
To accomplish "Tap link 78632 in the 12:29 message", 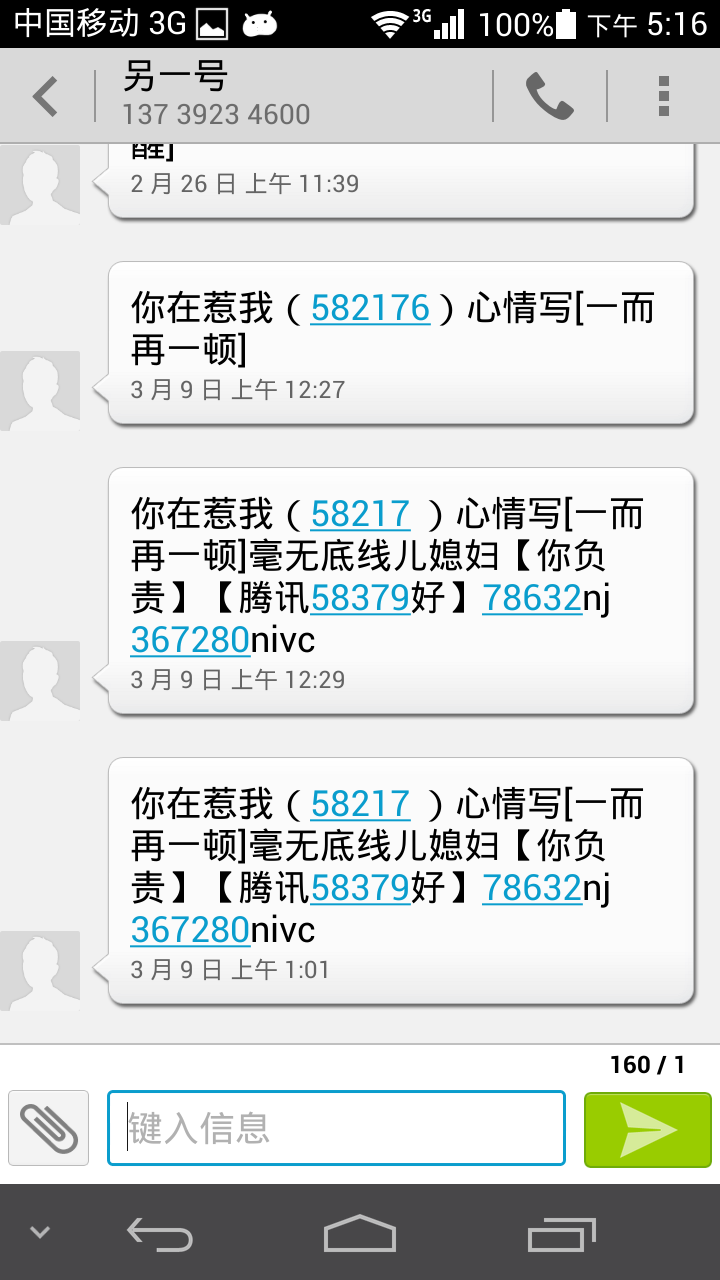I will point(532,598).
